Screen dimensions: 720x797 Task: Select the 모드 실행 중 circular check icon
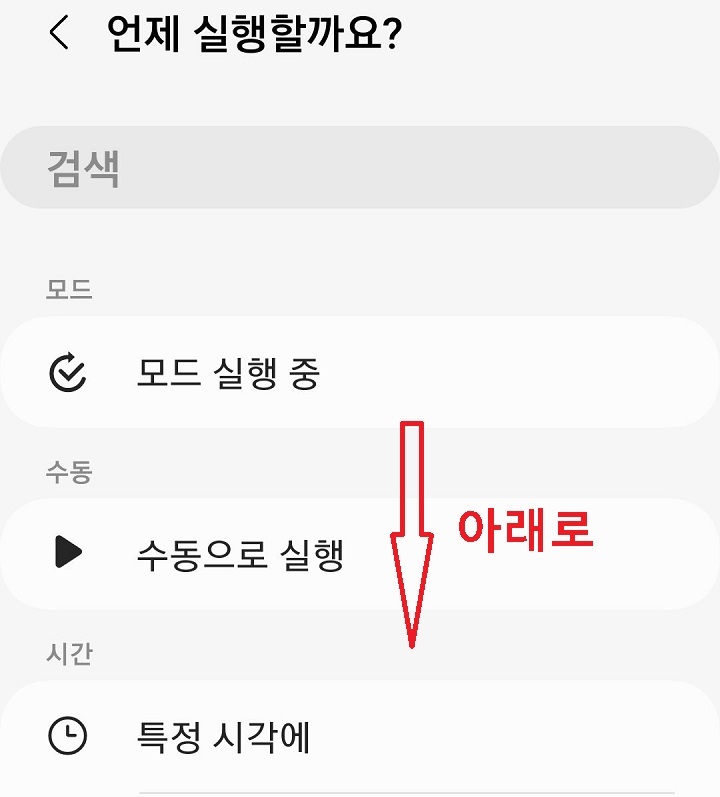tap(67, 370)
